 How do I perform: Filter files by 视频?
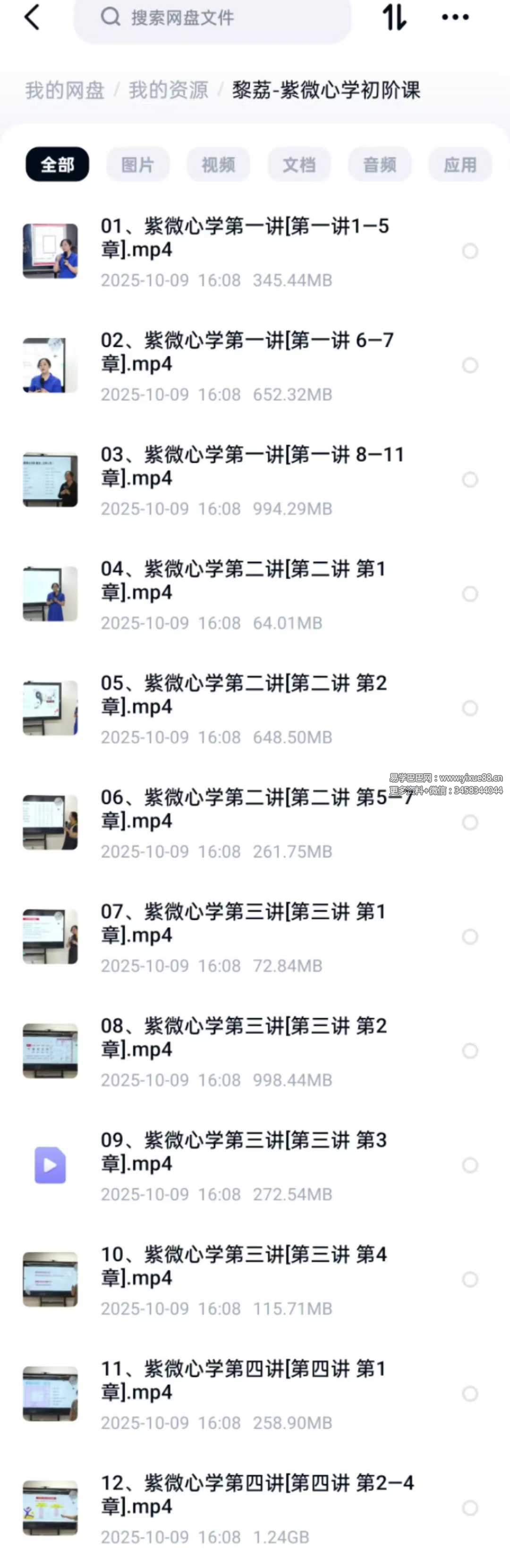pyautogui.click(x=218, y=164)
